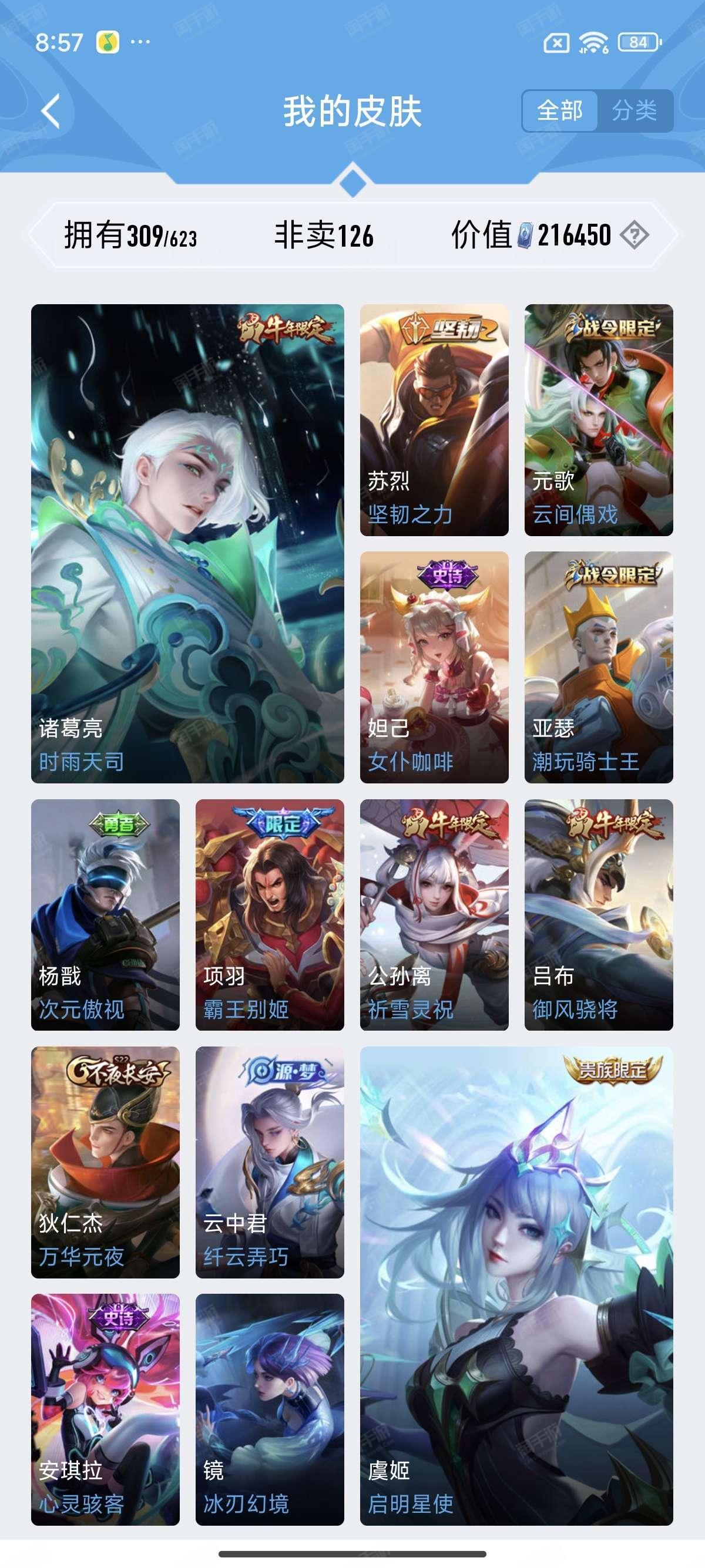The height and width of the screenshot is (1568, 705).
Task: View 项羽 霸王别姬 skin
Action: pyautogui.click(x=270, y=915)
